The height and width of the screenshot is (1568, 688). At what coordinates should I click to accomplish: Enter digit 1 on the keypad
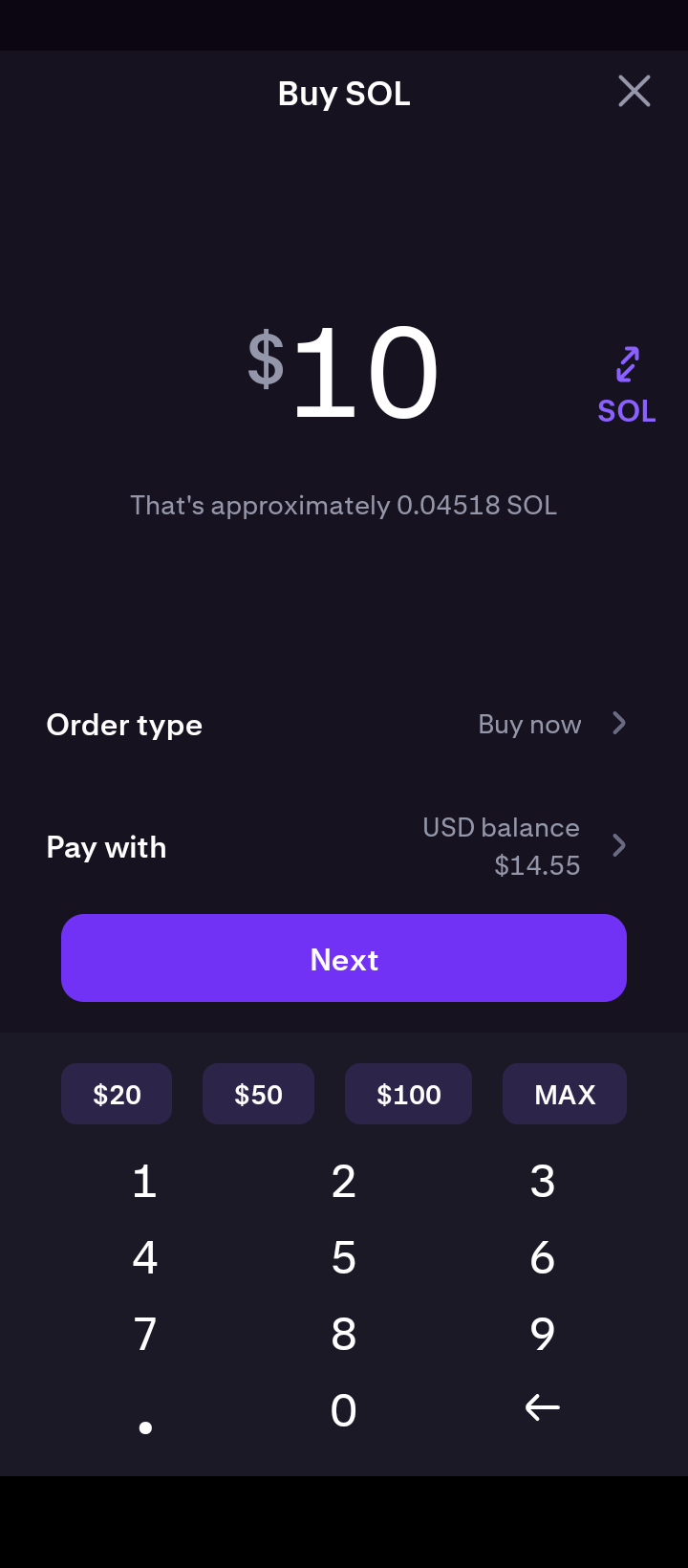point(144,1182)
